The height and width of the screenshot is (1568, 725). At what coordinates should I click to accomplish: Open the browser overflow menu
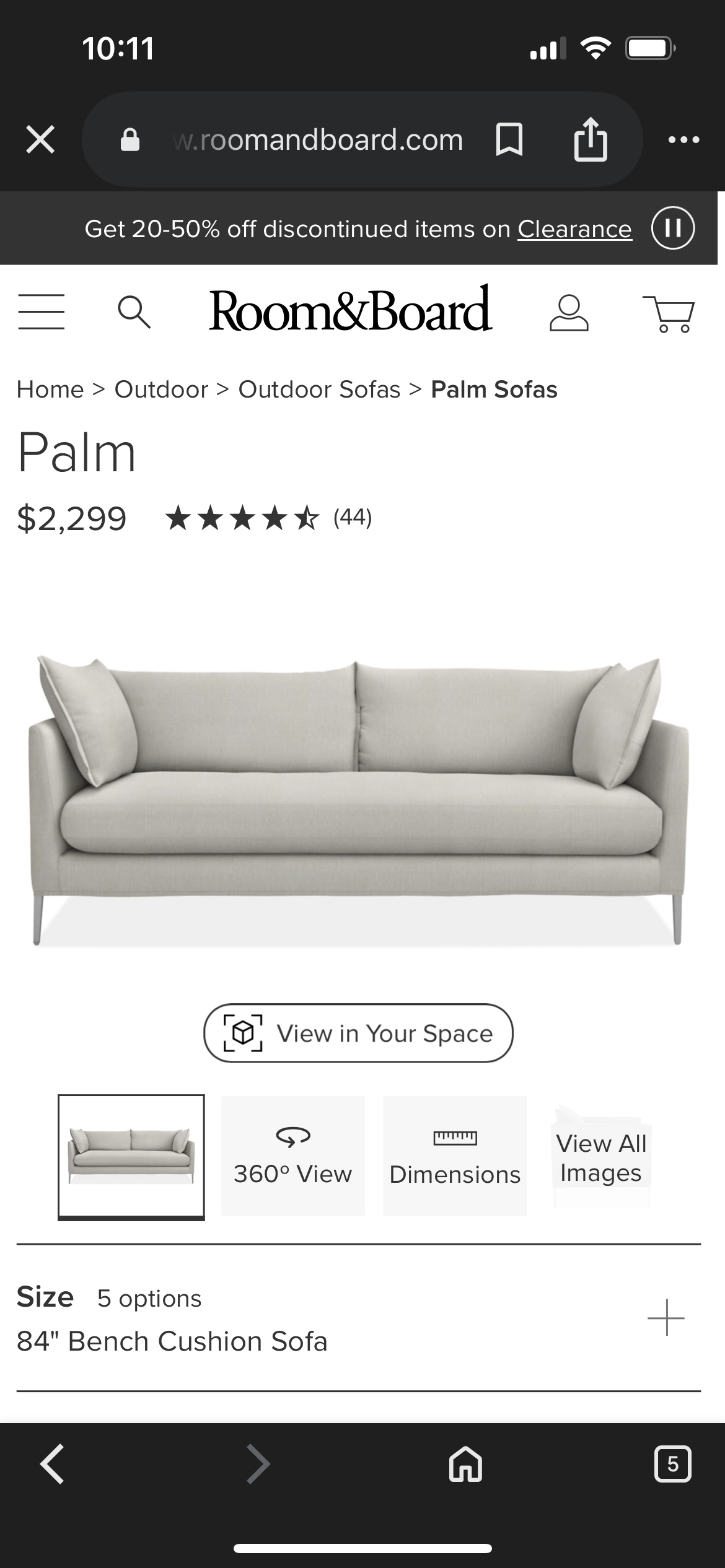(x=683, y=140)
